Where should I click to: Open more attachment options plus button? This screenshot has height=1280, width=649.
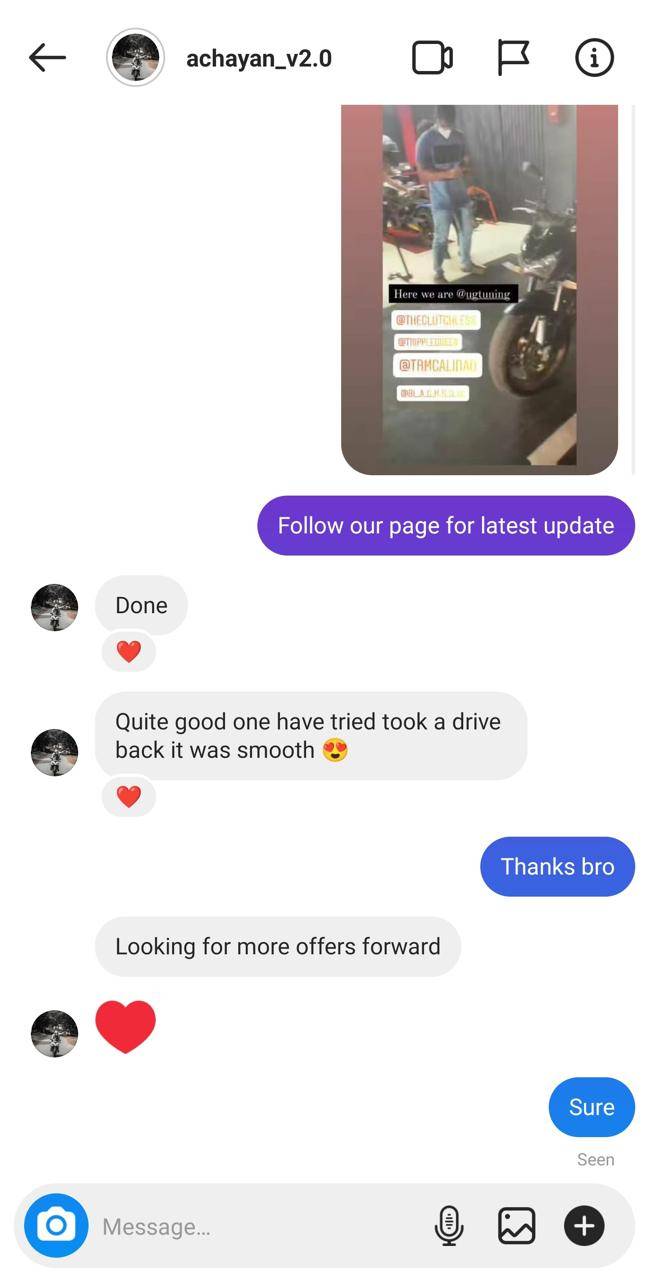pyautogui.click(x=584, y=1225)
